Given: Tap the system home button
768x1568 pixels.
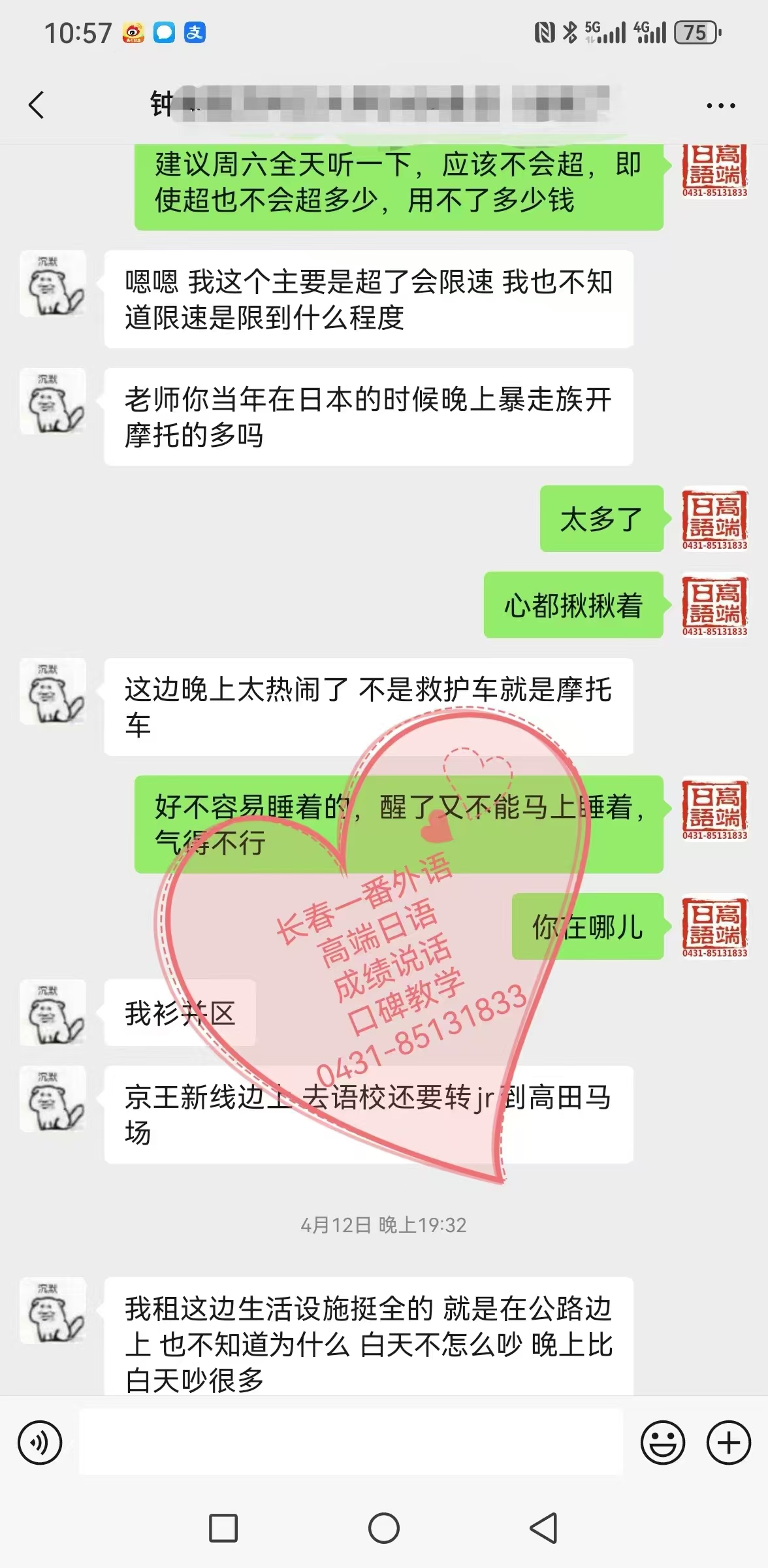Looking at the screenshot, I should 384,1528.
